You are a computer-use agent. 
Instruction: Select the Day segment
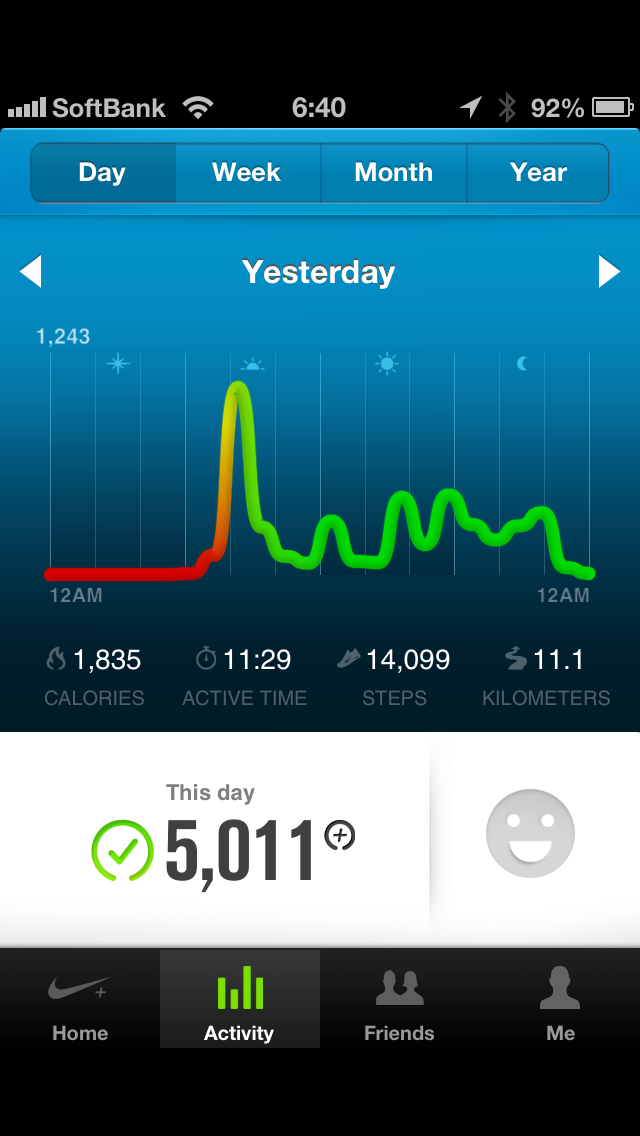(102, 173)
